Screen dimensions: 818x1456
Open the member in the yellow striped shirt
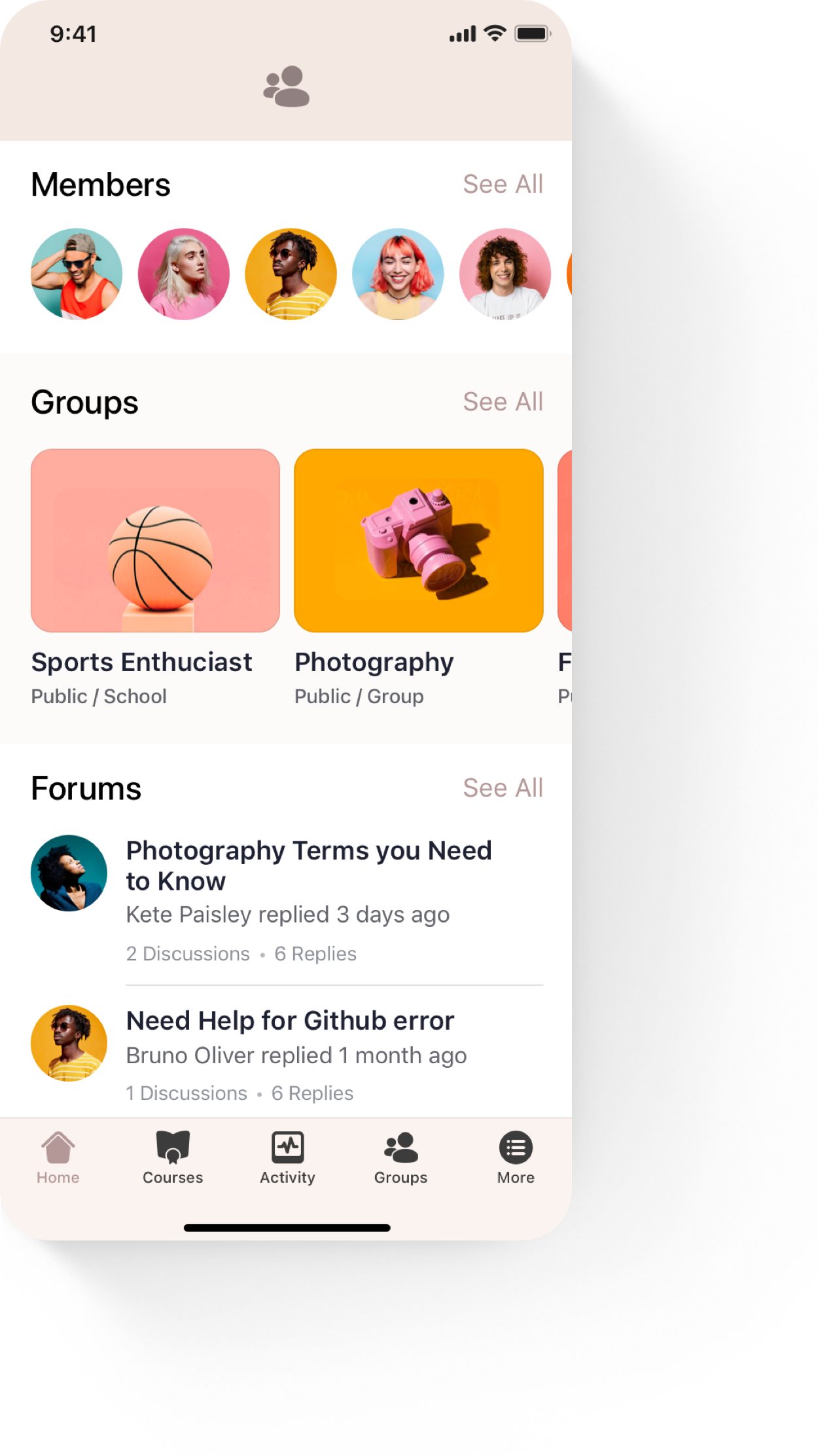point(291,274)
